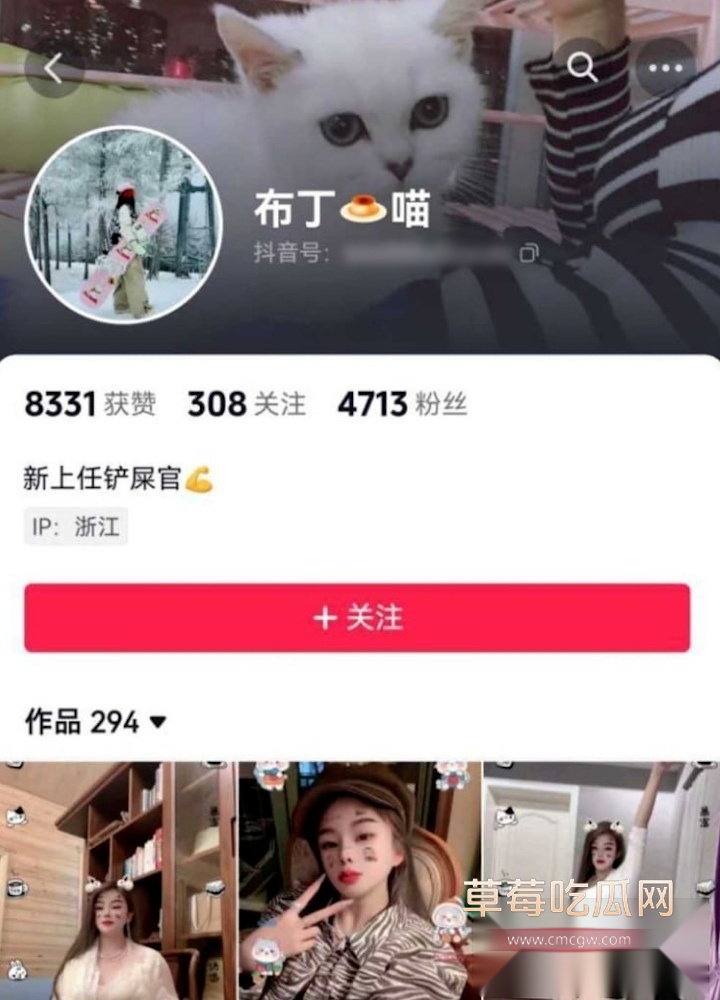Image resolution: width=720 pixels, height=1000 pixels.
Task: Open the video in front of the bookshelf
Action: pyautogui.click(x=118, y=880)
